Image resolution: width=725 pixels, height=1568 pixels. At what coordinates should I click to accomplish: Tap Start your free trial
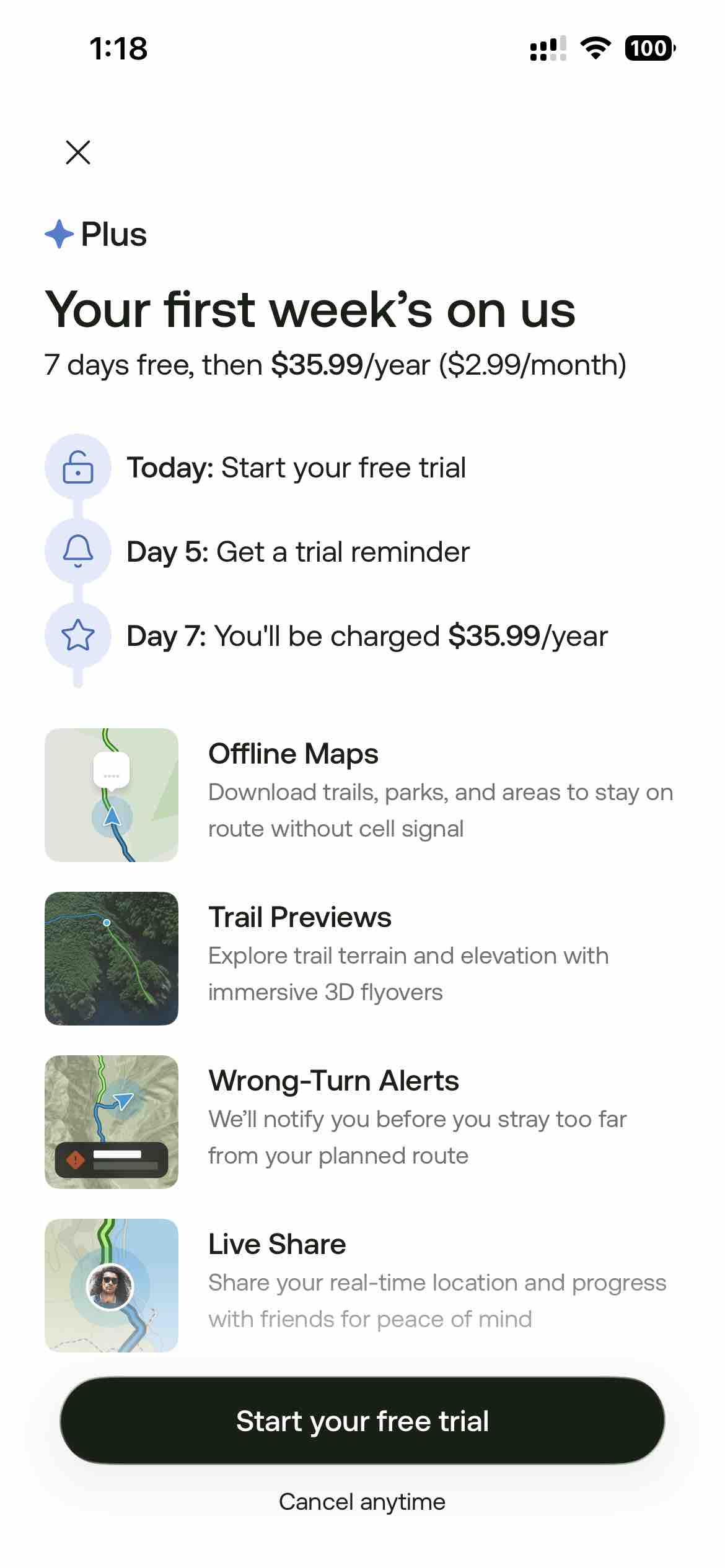pos(362,1421)
